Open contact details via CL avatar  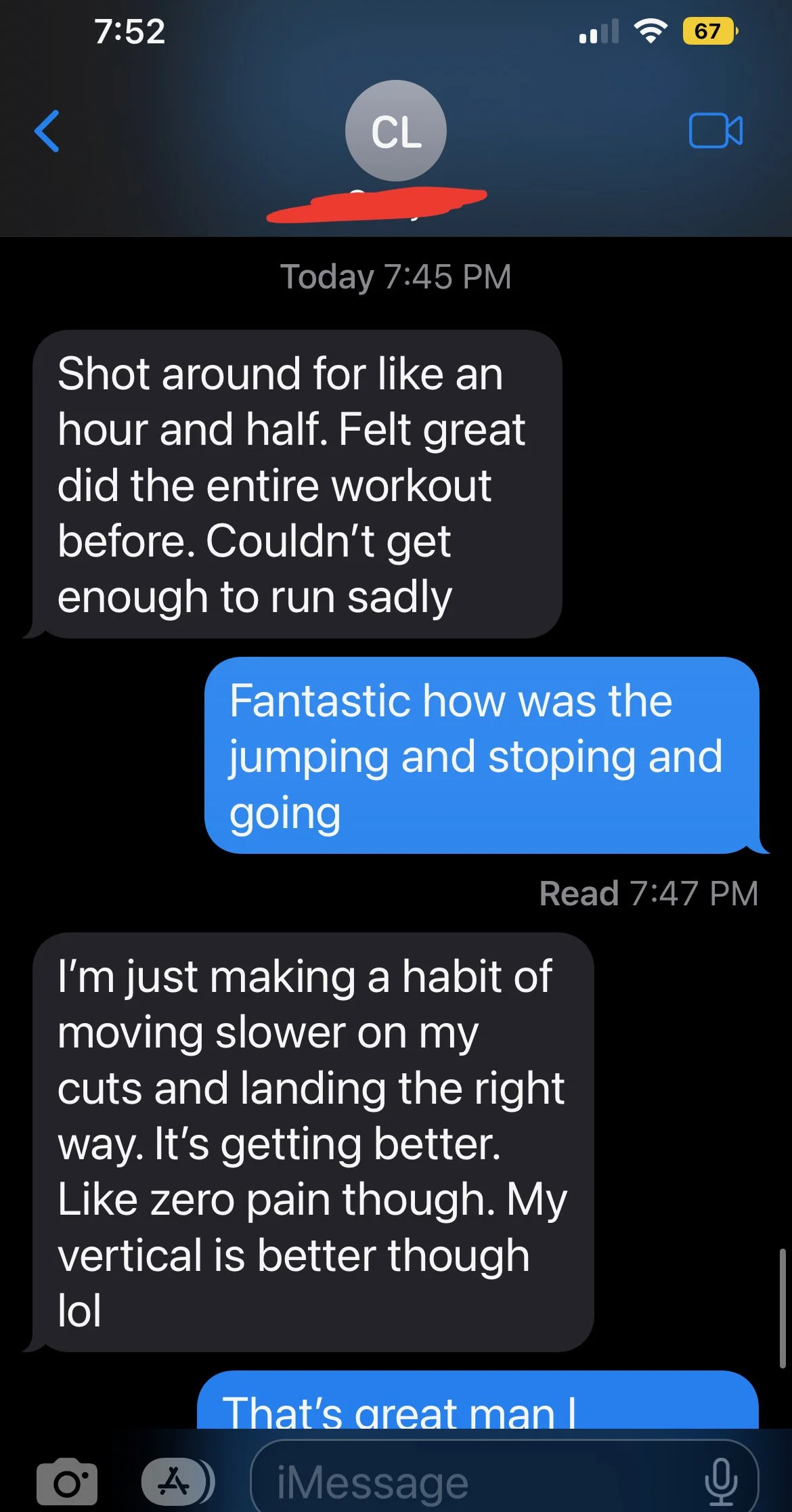pyautogui.click(x=396, y=131)
